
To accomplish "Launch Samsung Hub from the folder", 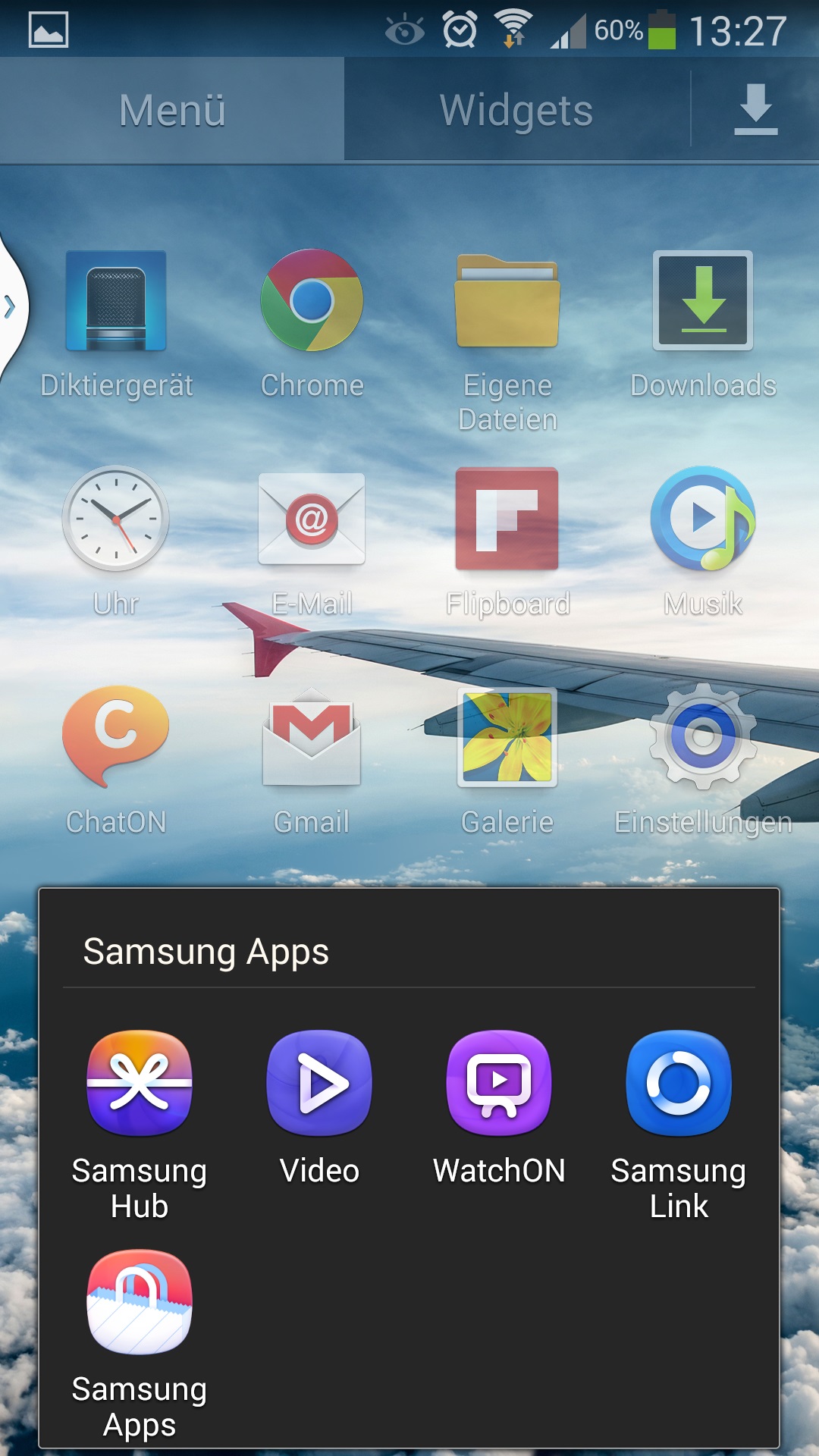I will pyautogui.click(x=140, y=1083).
